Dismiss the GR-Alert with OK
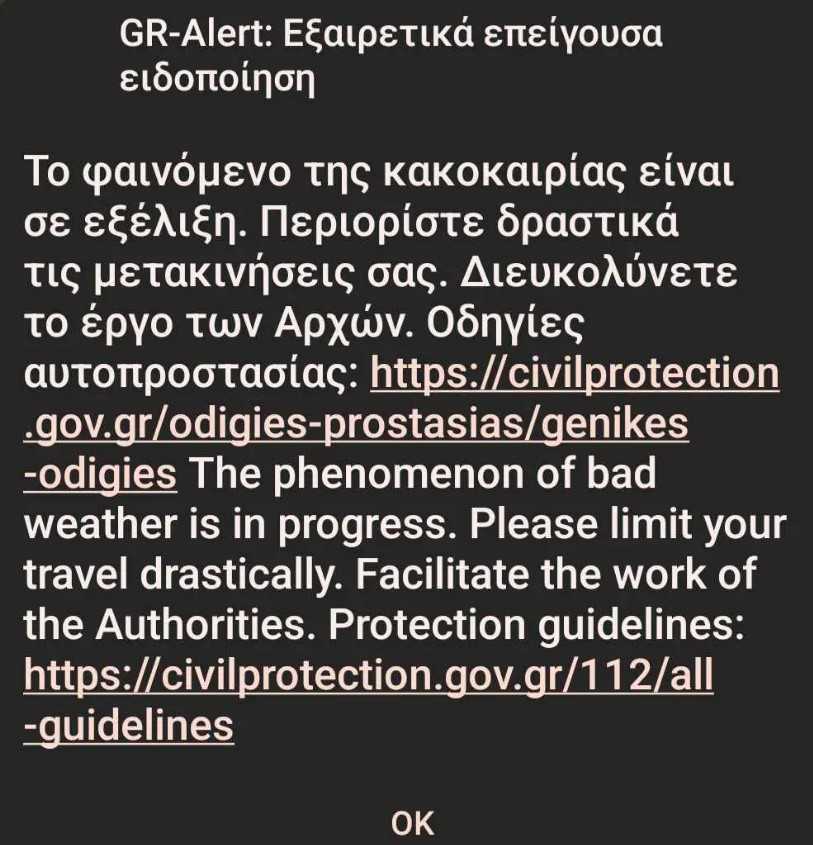 [x=412, y=822]
